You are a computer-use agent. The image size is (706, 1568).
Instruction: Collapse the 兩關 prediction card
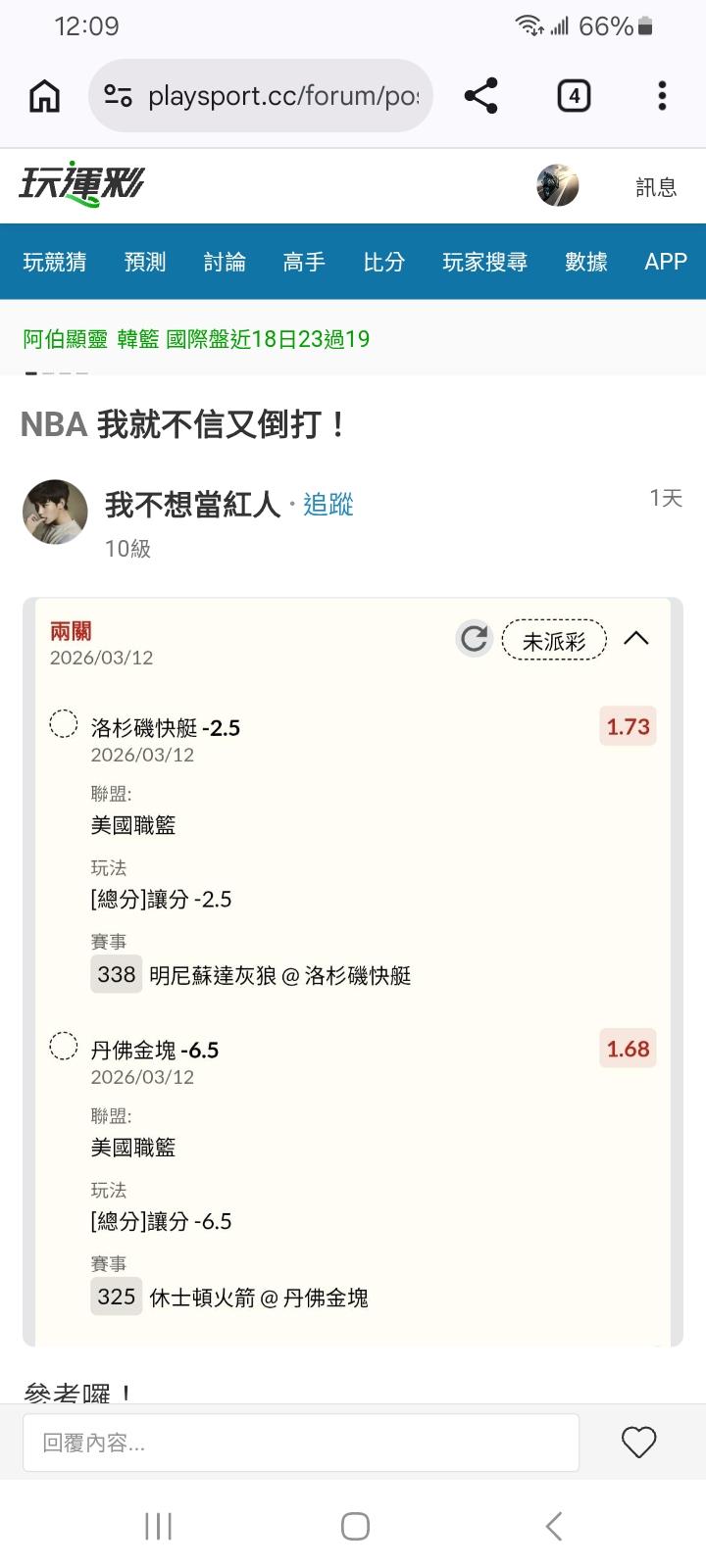tap(636, 638)
